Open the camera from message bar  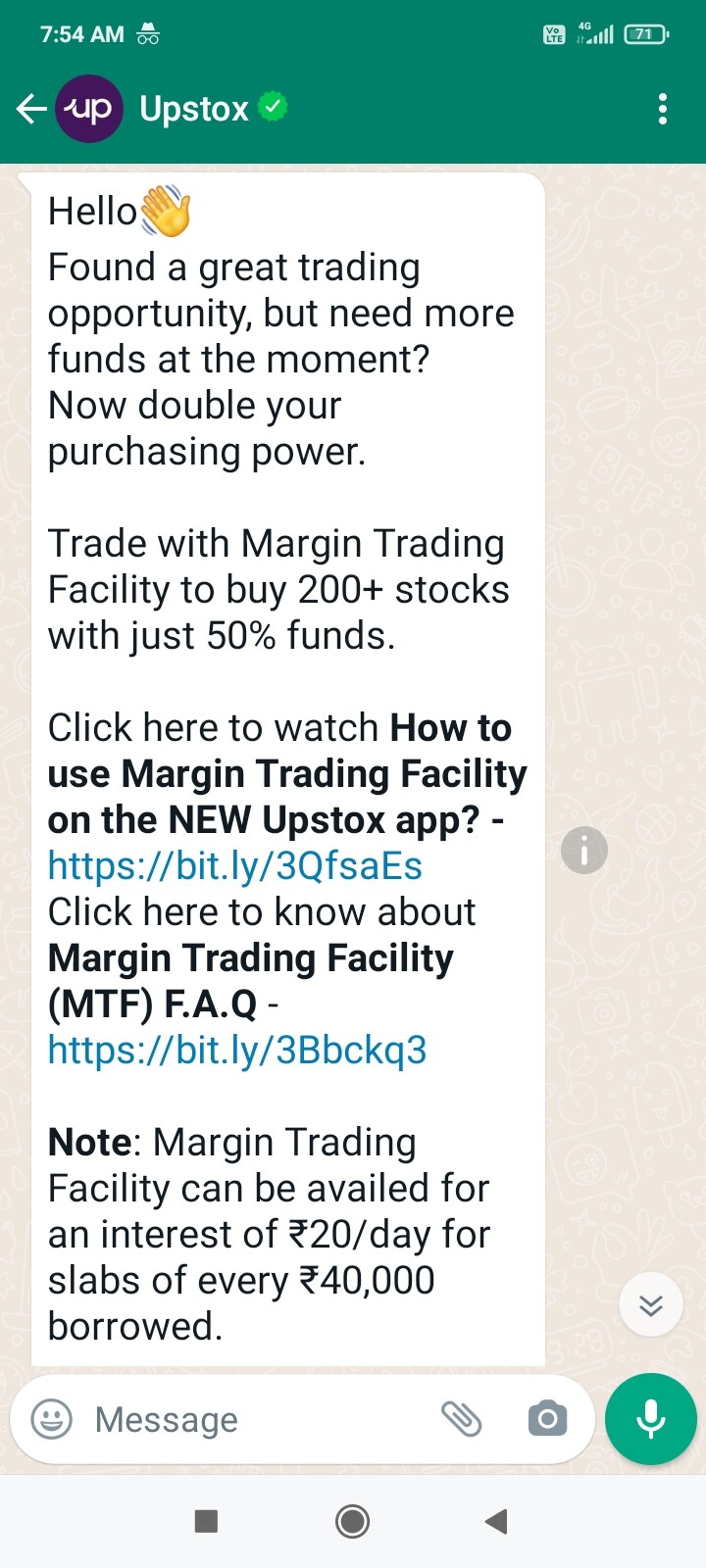[x=547, y=1419]
